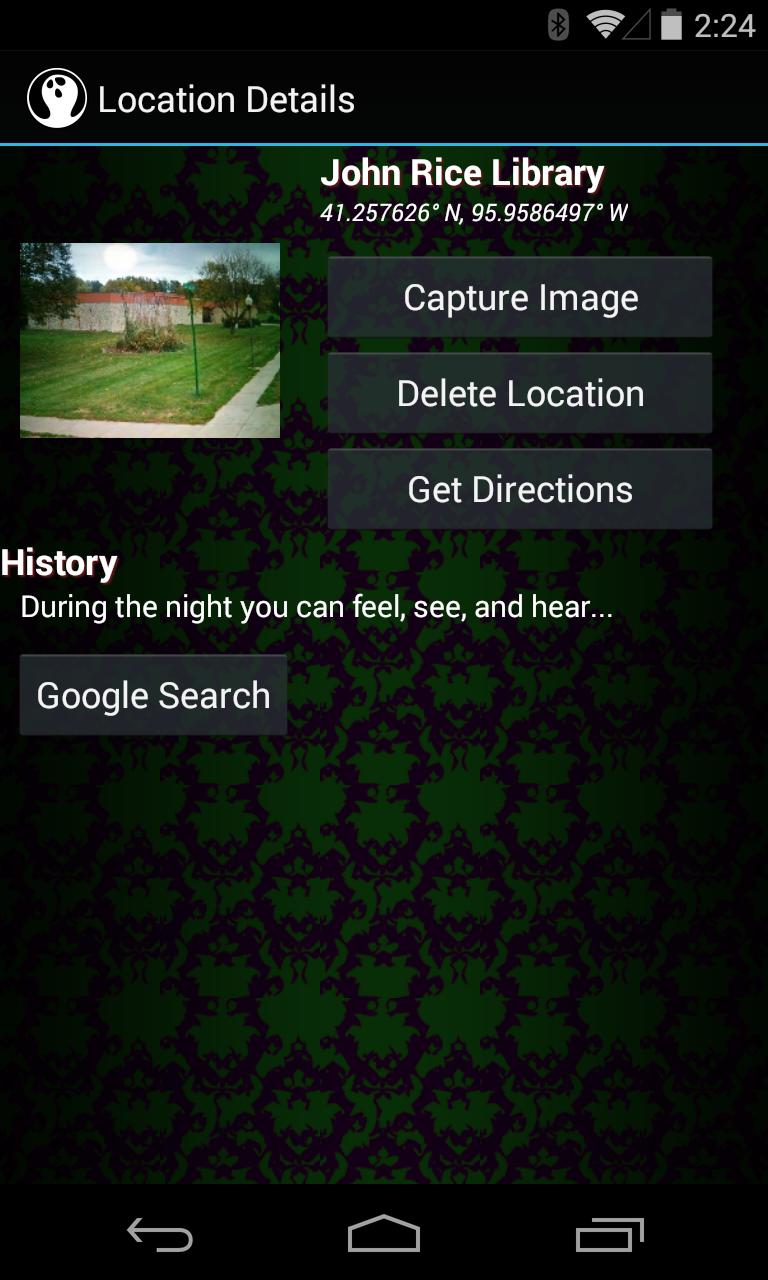Tap the John Rice Library title
The image size is (768, 1280).
[x=461, y=172]
